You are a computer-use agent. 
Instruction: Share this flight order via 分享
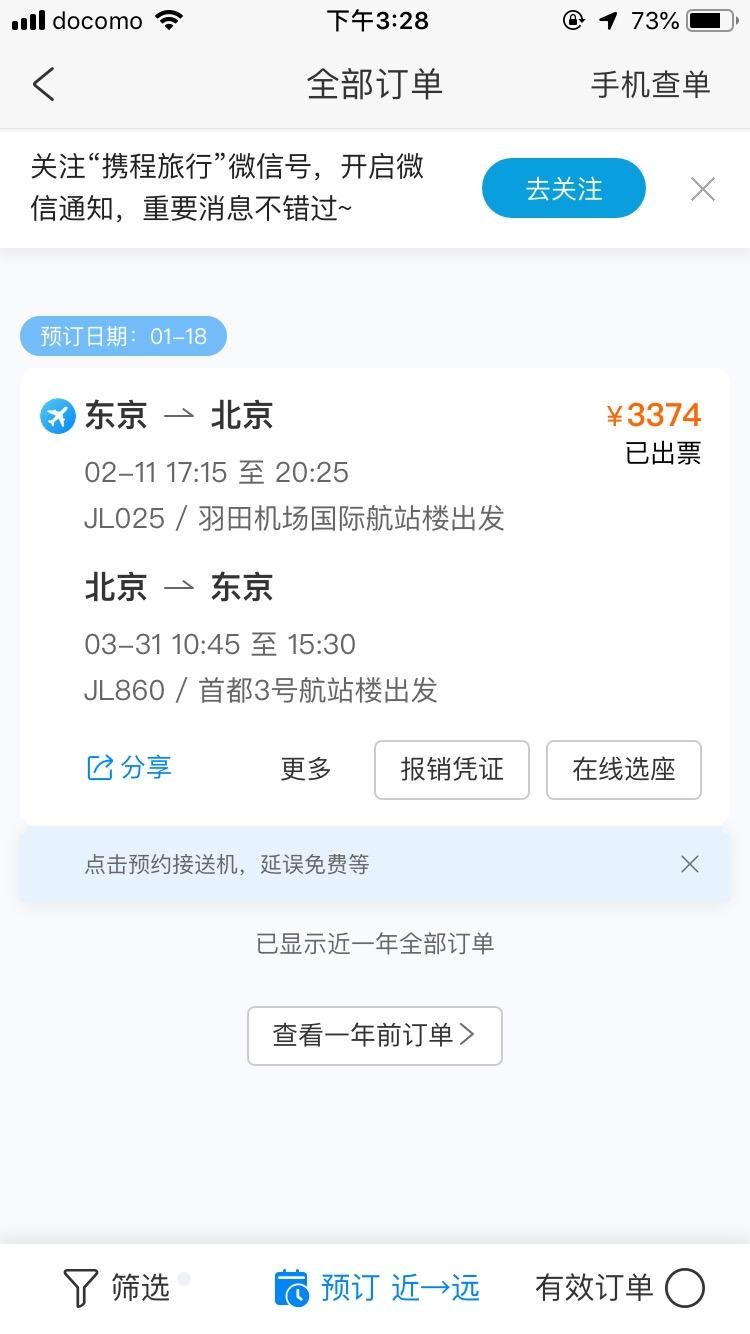130,768
